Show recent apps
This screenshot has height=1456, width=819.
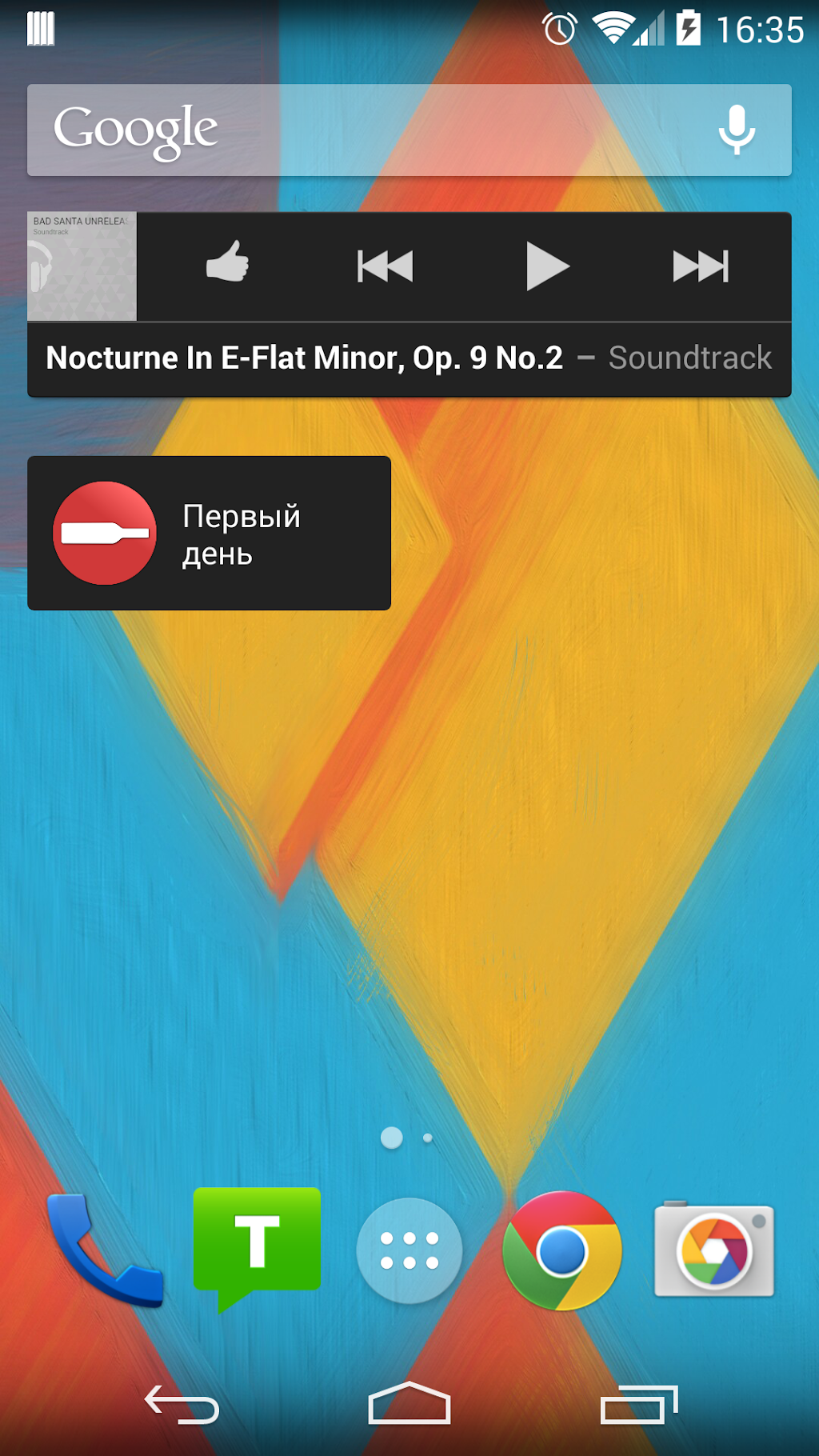tap(638, 1404)
